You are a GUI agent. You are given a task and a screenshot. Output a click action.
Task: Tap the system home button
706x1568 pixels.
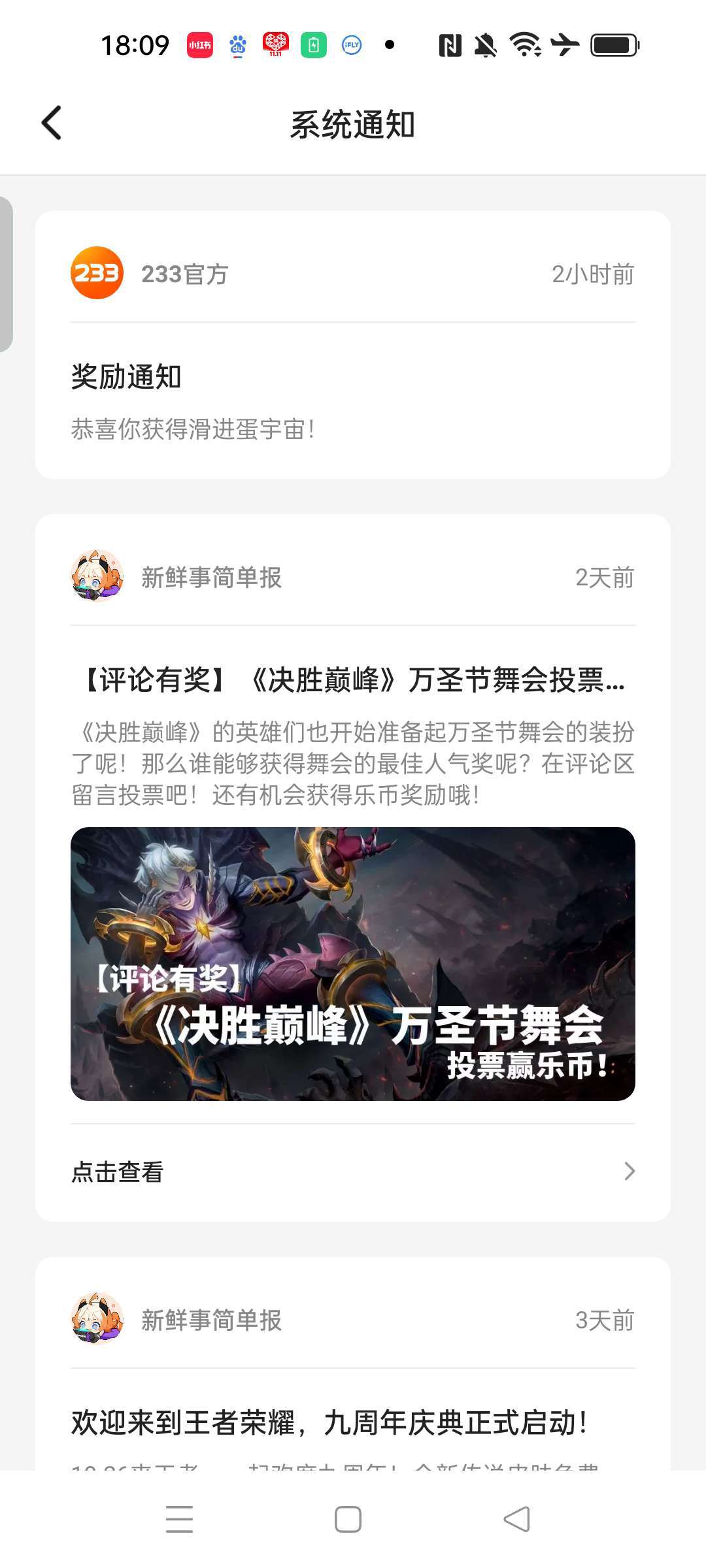pyautogui.click(x=348, y=1519)
